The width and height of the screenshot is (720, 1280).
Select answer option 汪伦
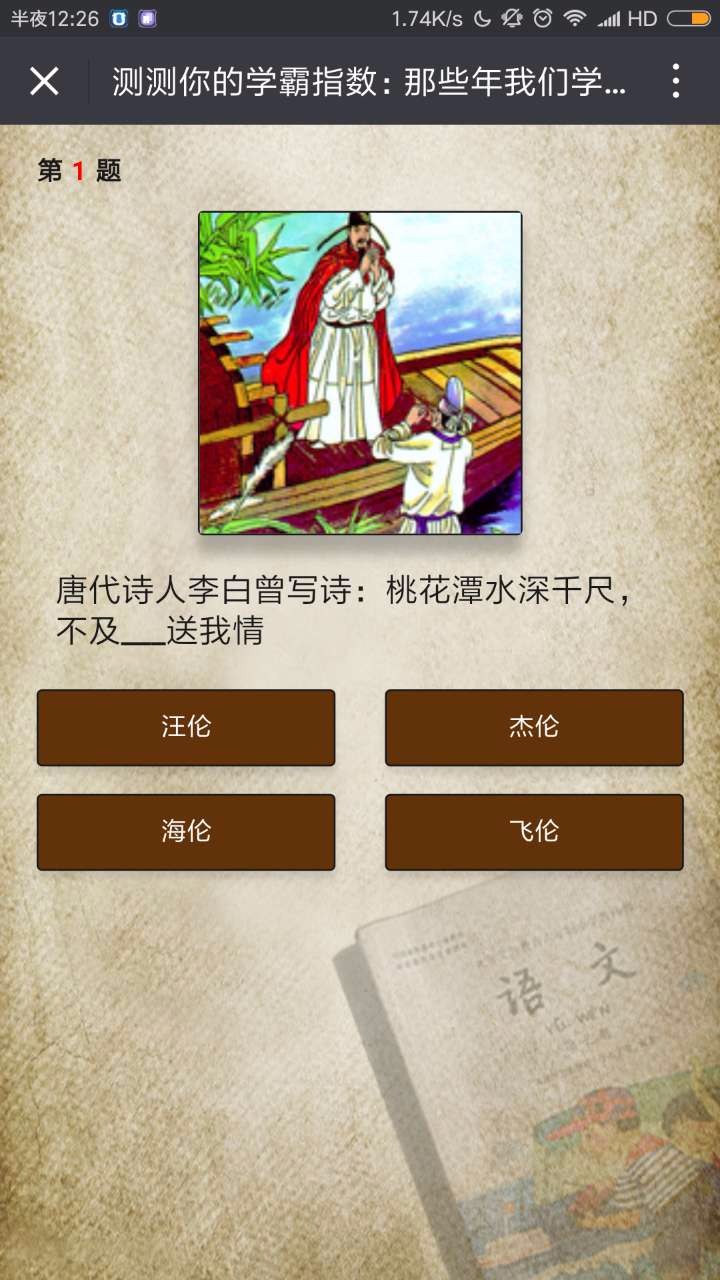point(186,727)
